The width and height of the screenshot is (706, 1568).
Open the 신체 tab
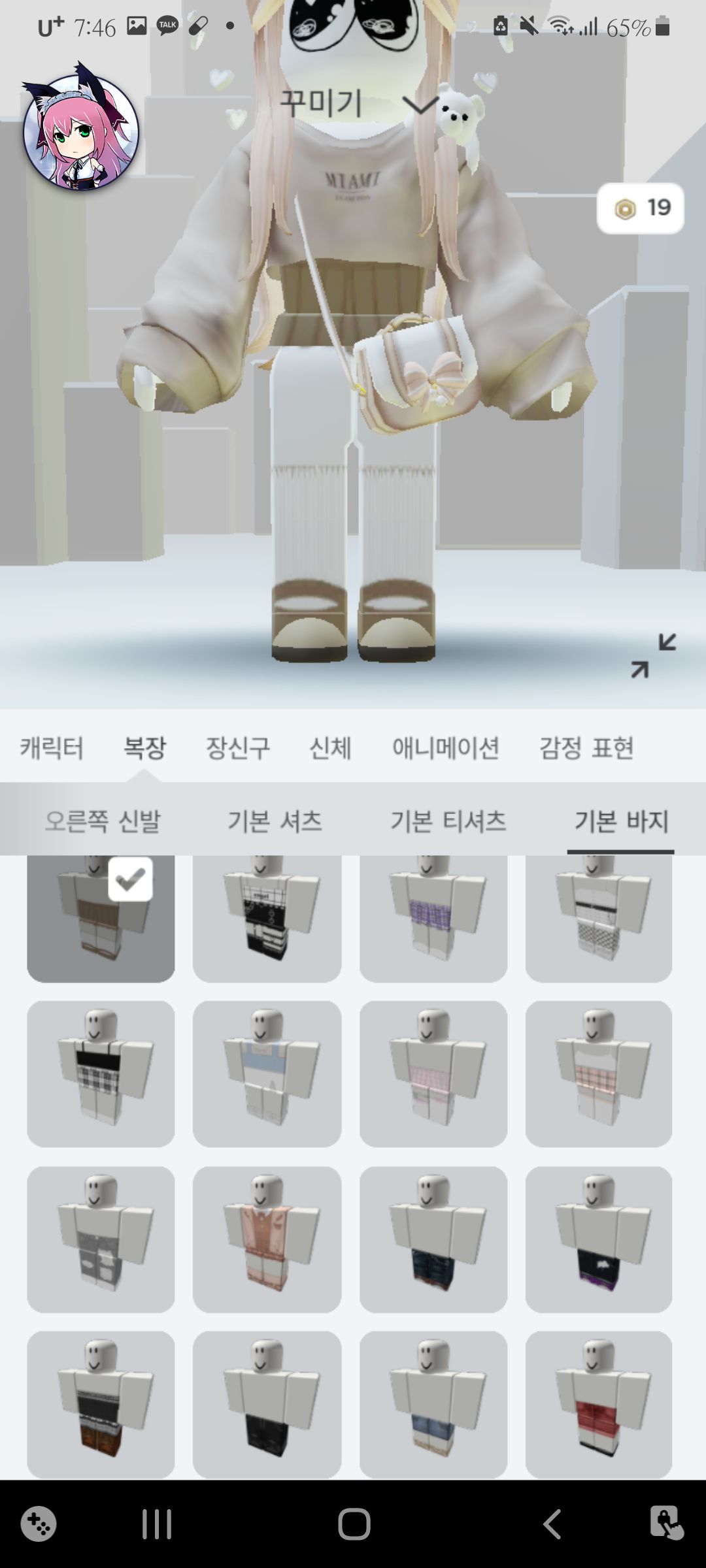331,748
